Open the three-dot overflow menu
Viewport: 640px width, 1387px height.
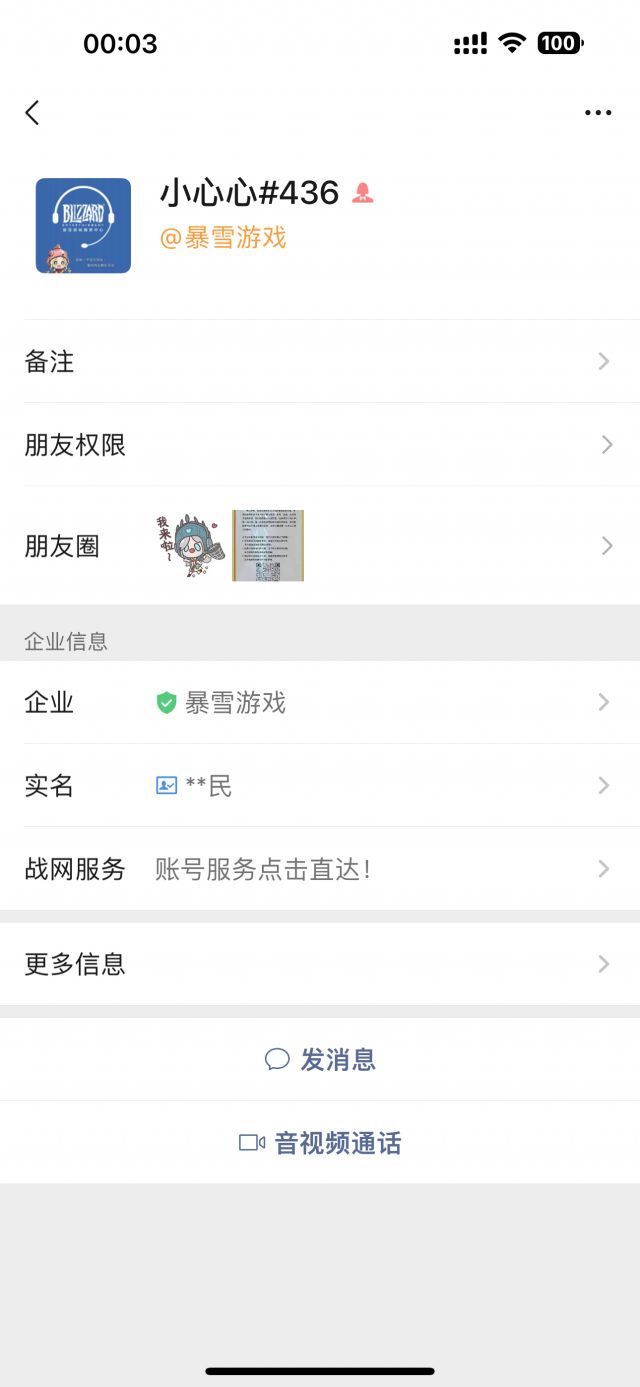[598, 113]
